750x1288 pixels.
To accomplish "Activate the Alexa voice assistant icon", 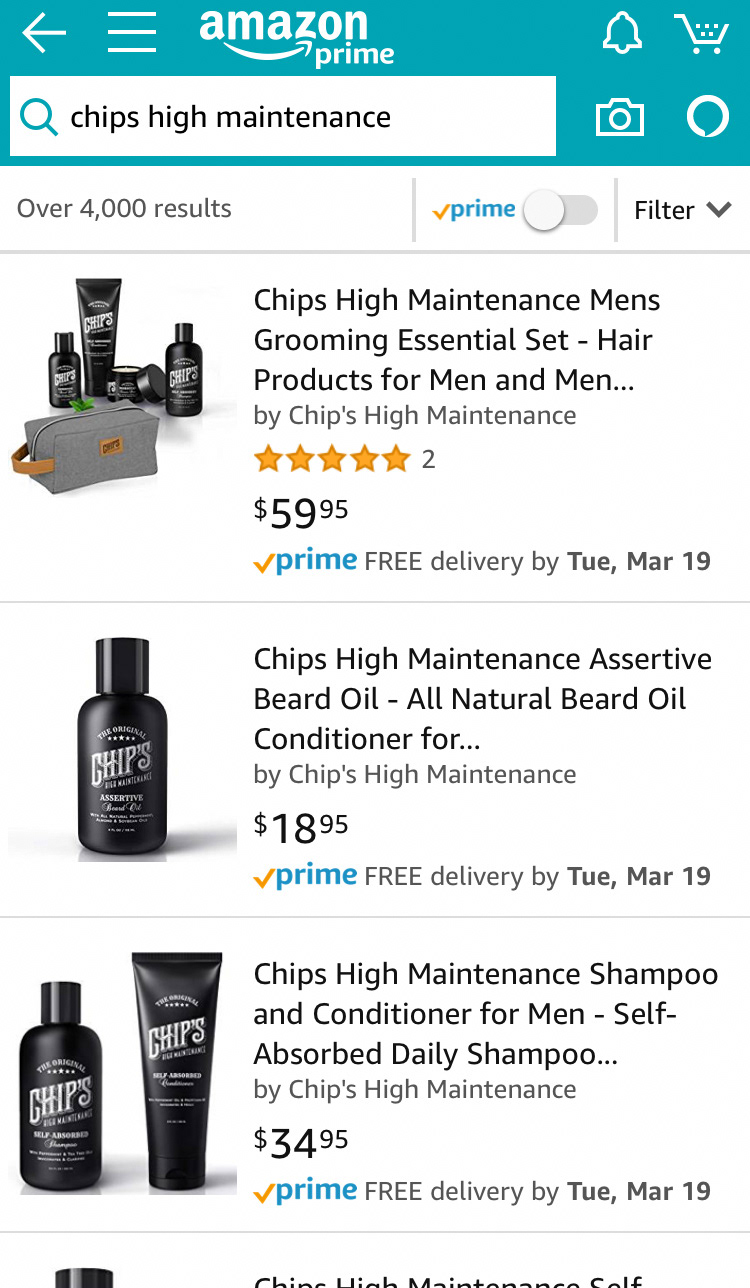I will click(x=708, y=117).
